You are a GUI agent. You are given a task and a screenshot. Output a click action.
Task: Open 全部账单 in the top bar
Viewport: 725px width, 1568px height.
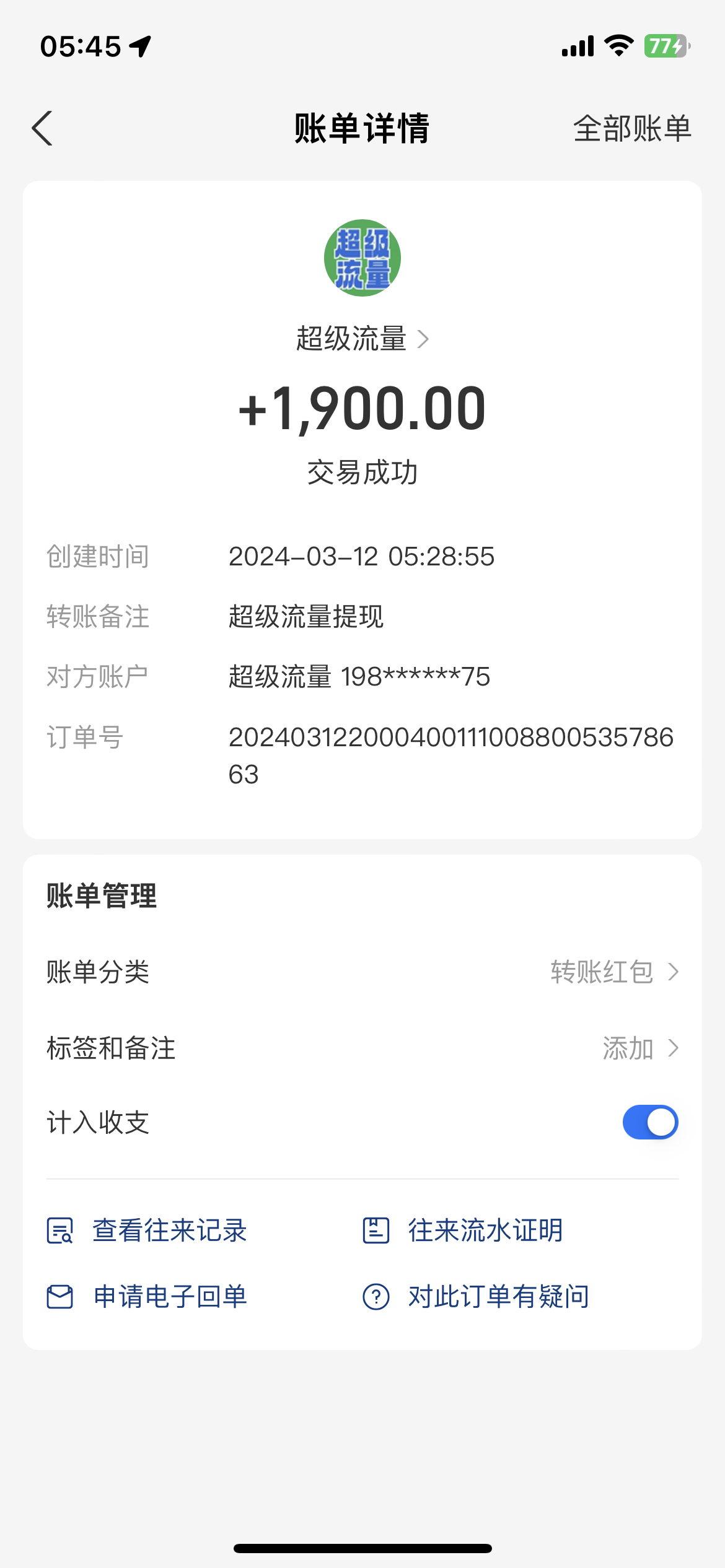coord(632,129)
